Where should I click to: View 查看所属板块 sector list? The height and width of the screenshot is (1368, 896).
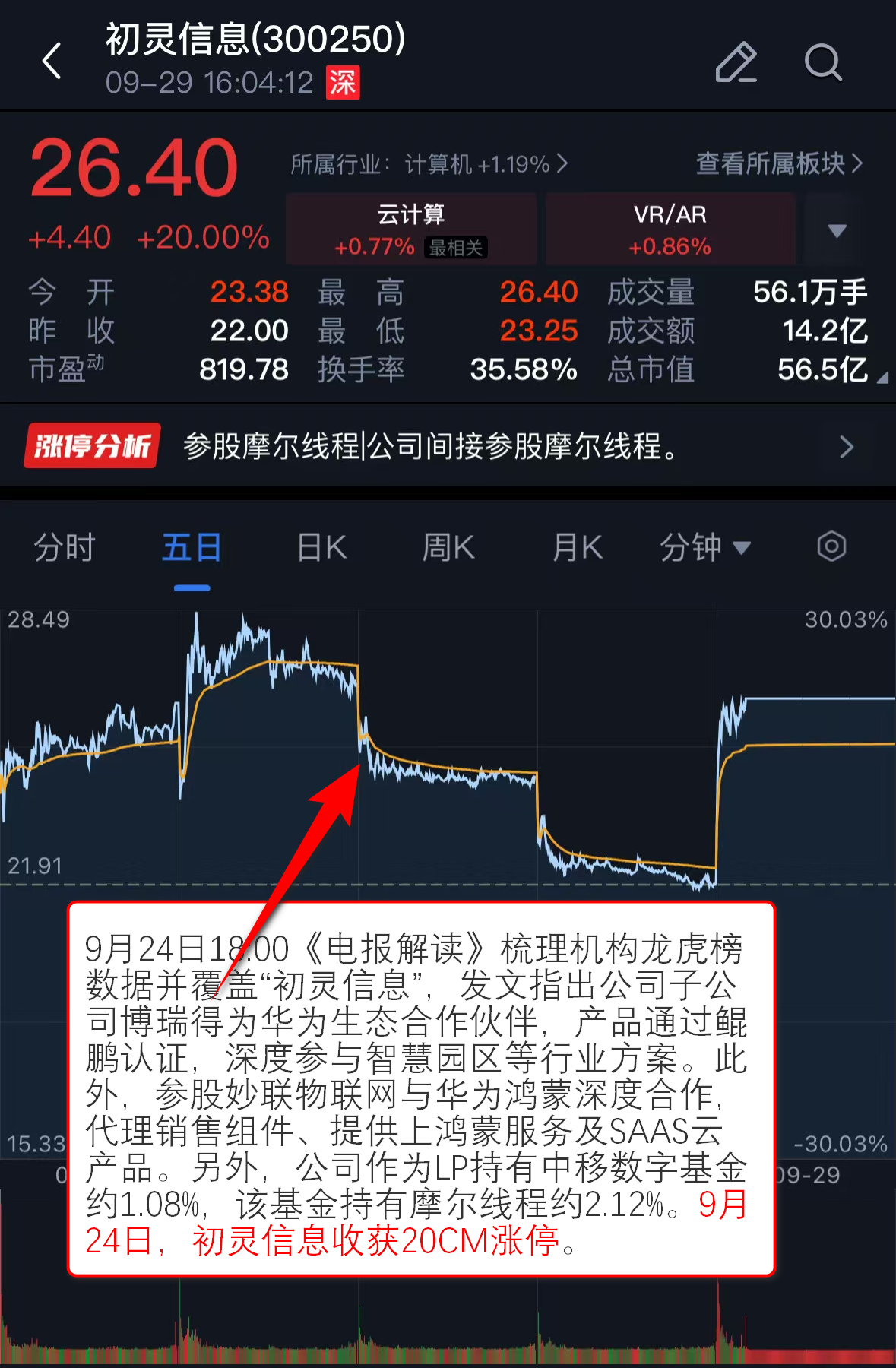click(x=779, y=163)
